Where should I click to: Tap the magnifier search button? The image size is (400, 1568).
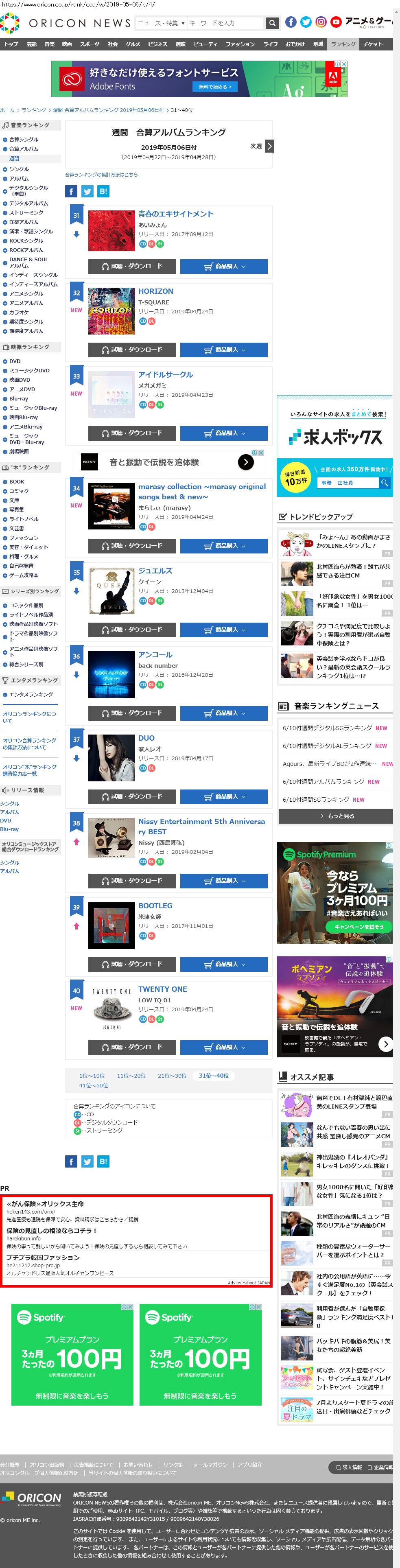tap(273, 23)
